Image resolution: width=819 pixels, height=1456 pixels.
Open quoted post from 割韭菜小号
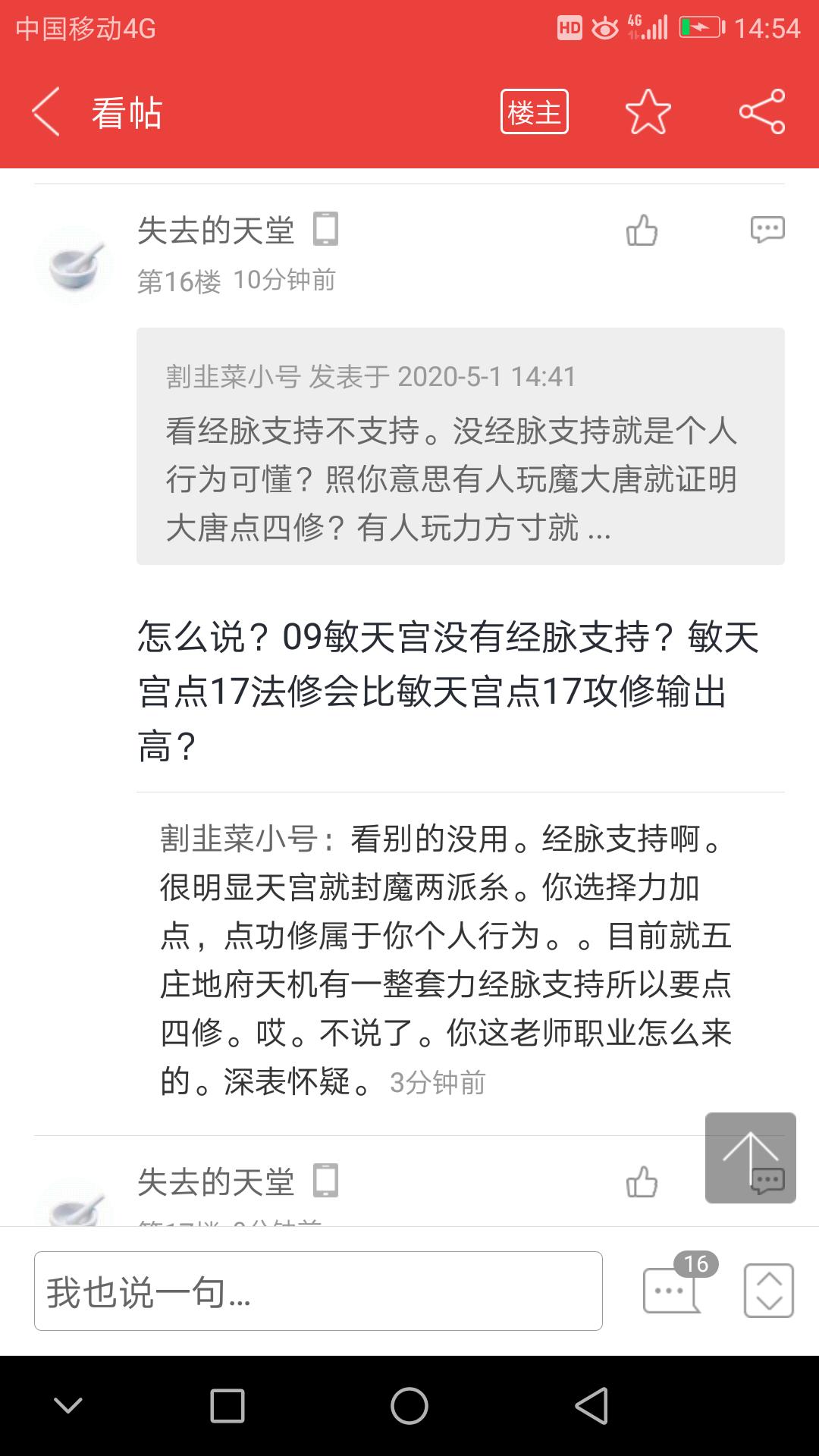[x=460, y=446]
